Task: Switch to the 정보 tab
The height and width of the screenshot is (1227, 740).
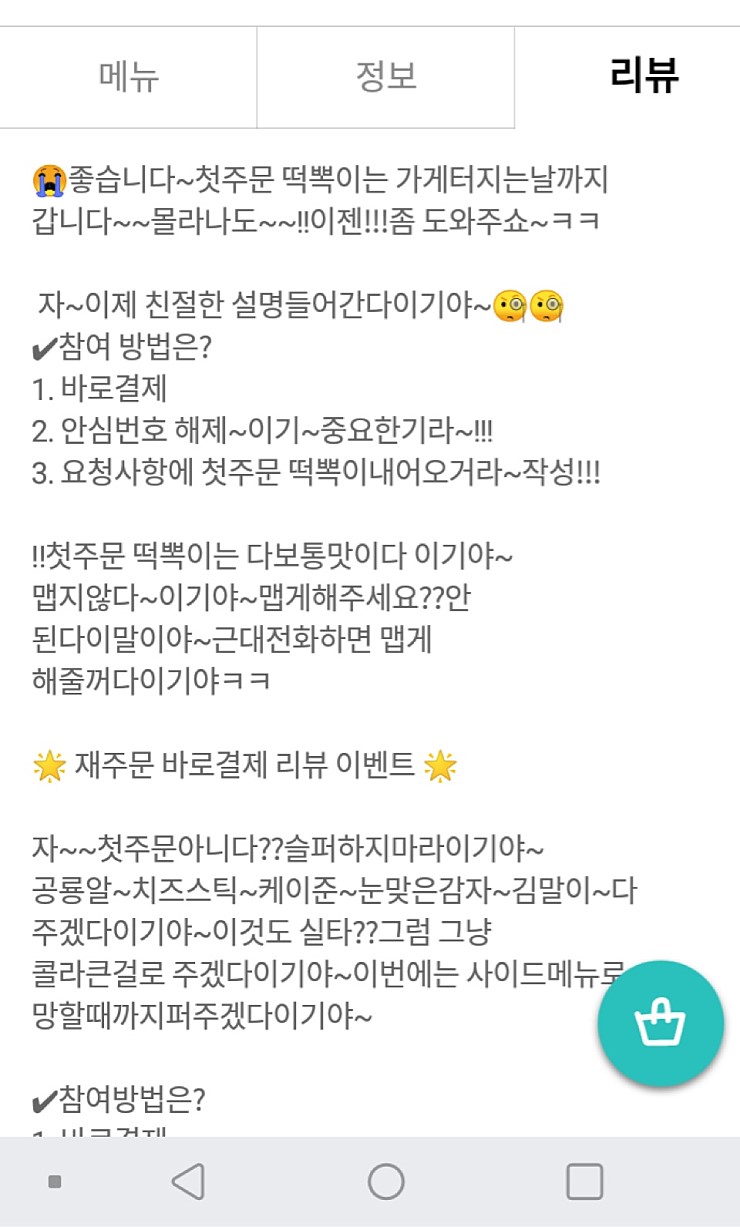Action: click(x=386, y=77)
